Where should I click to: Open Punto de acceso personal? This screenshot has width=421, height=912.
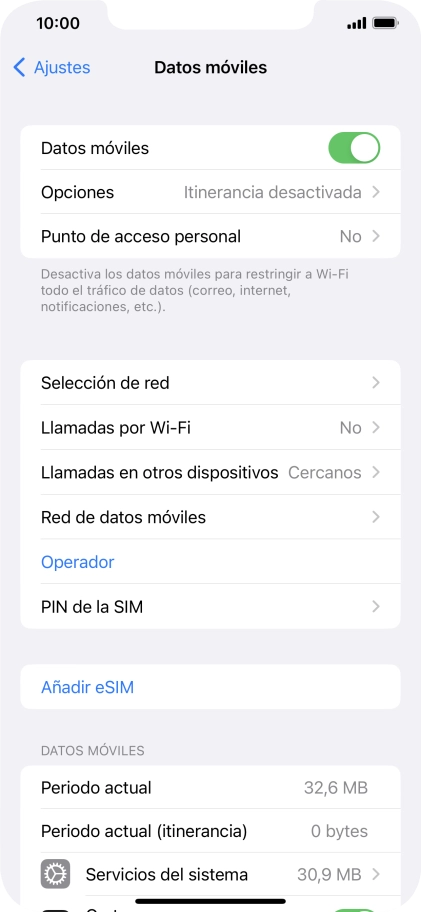coord(210,237)
